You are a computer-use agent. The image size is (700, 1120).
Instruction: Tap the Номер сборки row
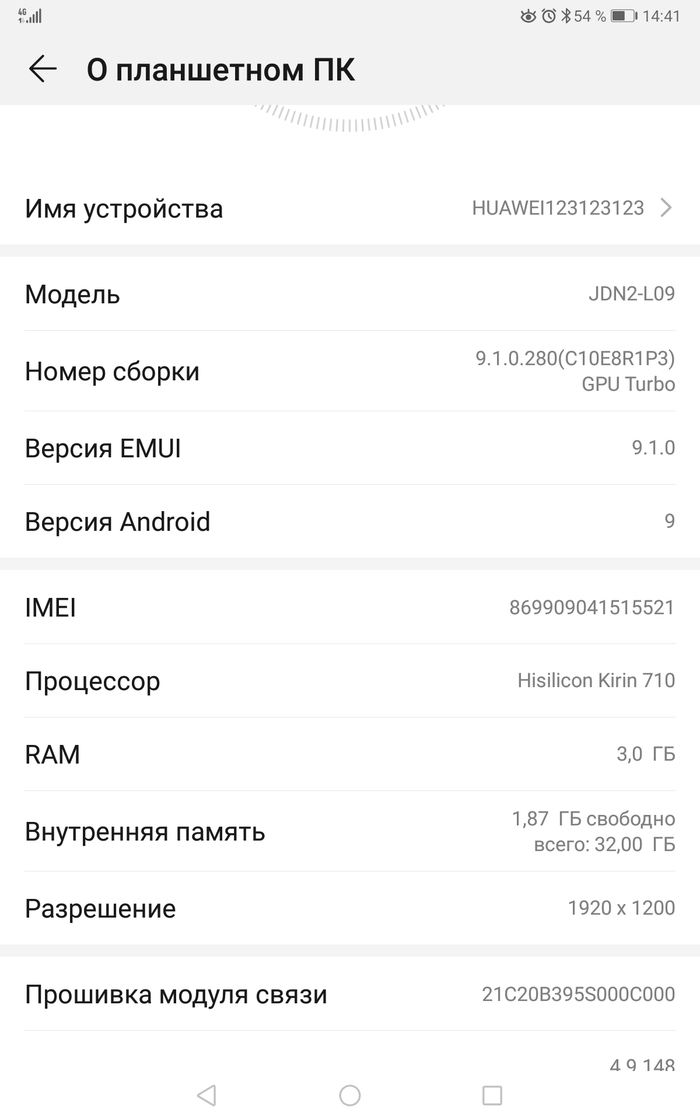(350, 371)
